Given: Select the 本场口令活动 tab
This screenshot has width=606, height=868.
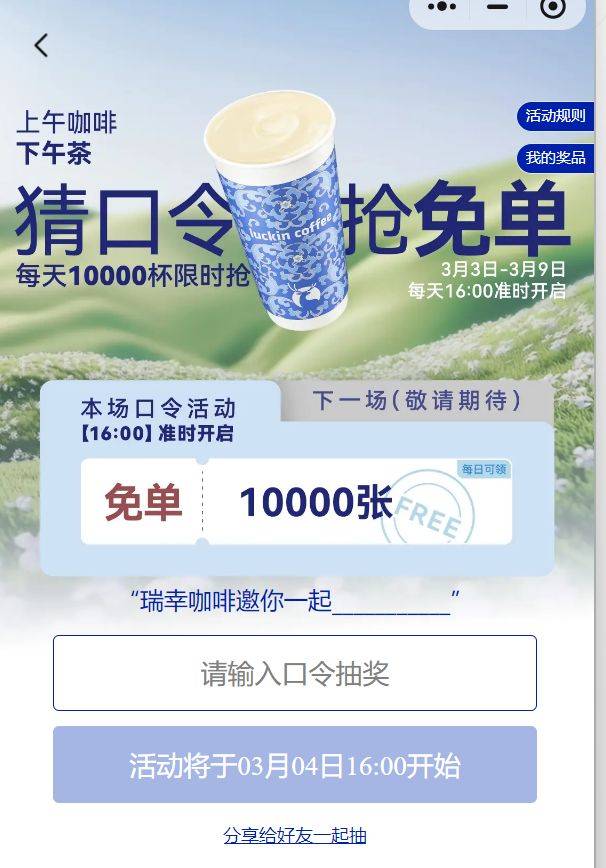Looking at the screenshot, I should [x=158, y=418].
